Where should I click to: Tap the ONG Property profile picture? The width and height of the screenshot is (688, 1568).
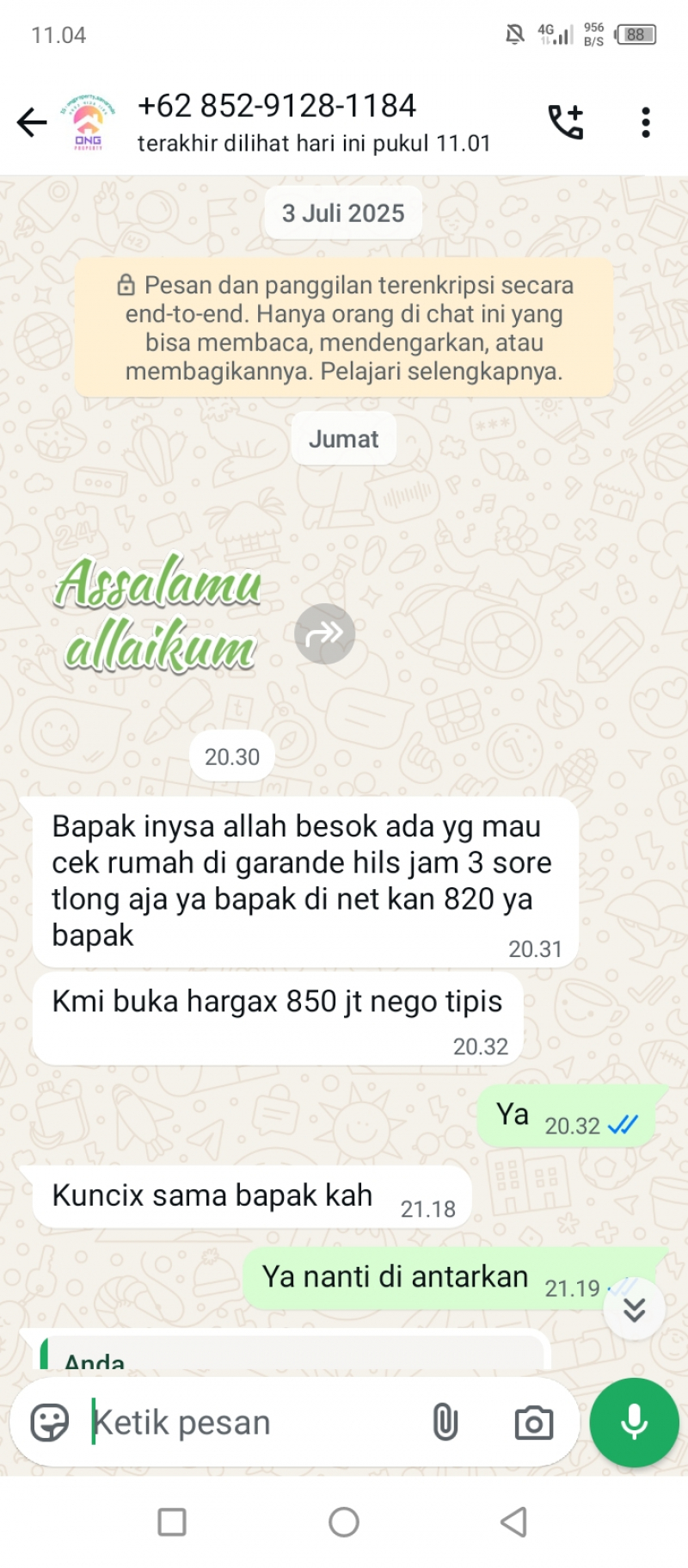(x=86, y=122)
